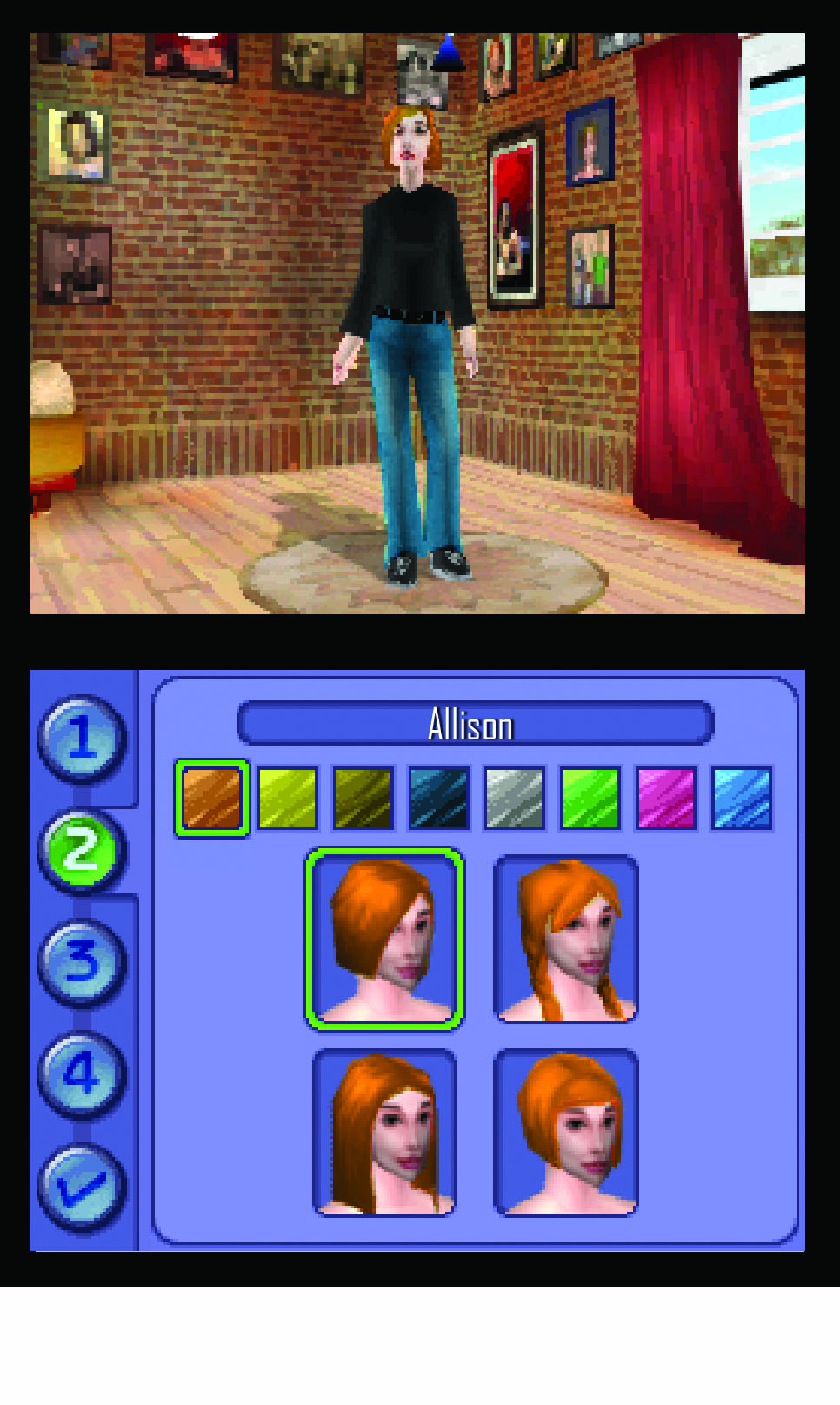The image size is (840, 1405).
Task: Confirm the Sim with the checkmark button
Action: tap(81, 1186)
